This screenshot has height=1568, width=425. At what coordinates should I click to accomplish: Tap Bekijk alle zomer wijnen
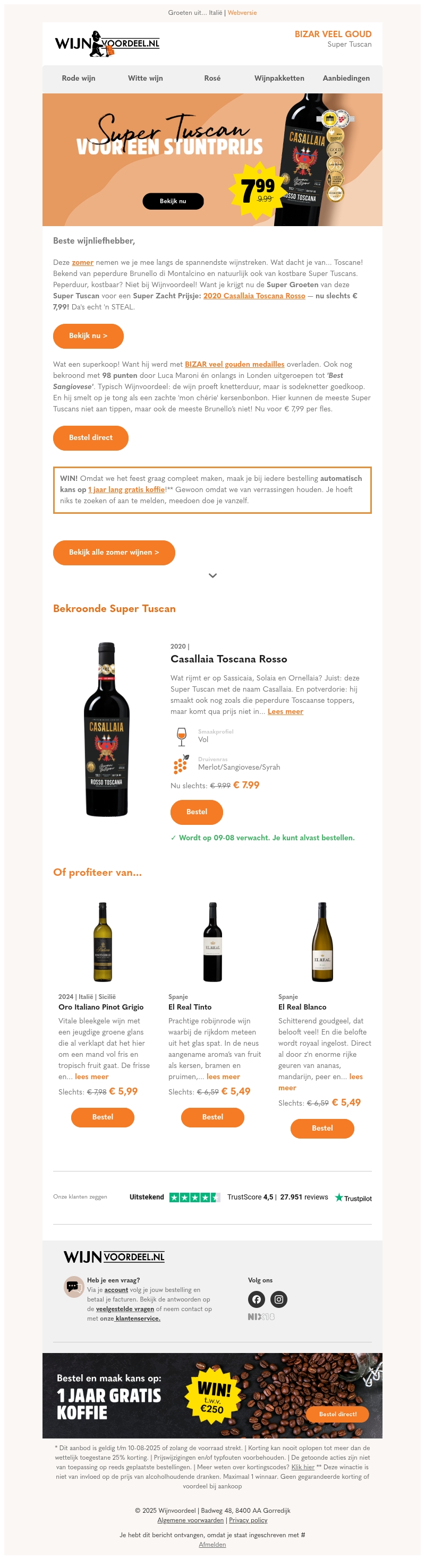coord(114,553)
